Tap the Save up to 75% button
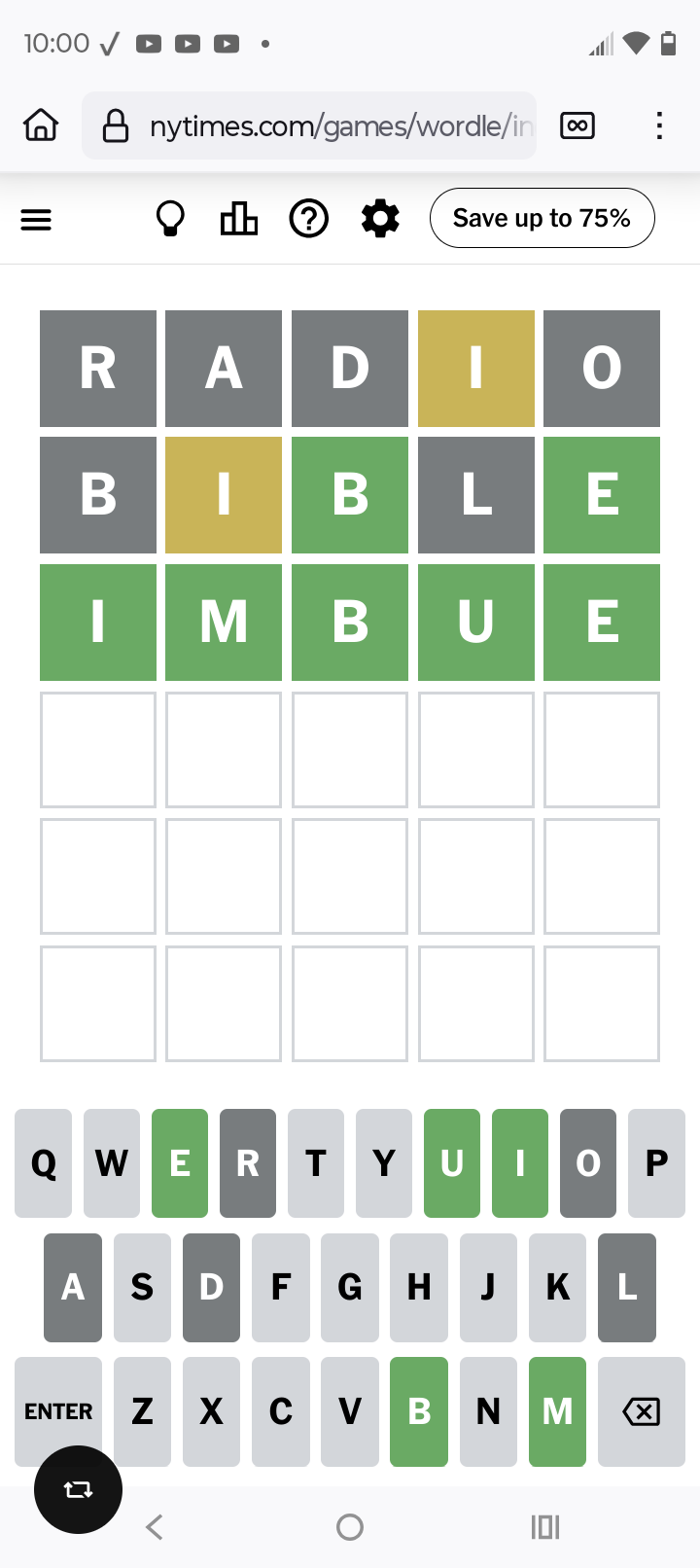This screenshot has width=700, height=1568. click(x=542, y=218)
